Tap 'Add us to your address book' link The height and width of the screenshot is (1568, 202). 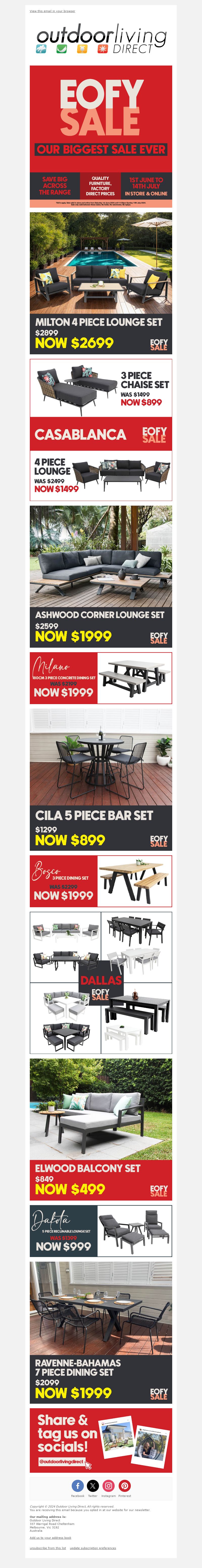[x=50, y=1538]
